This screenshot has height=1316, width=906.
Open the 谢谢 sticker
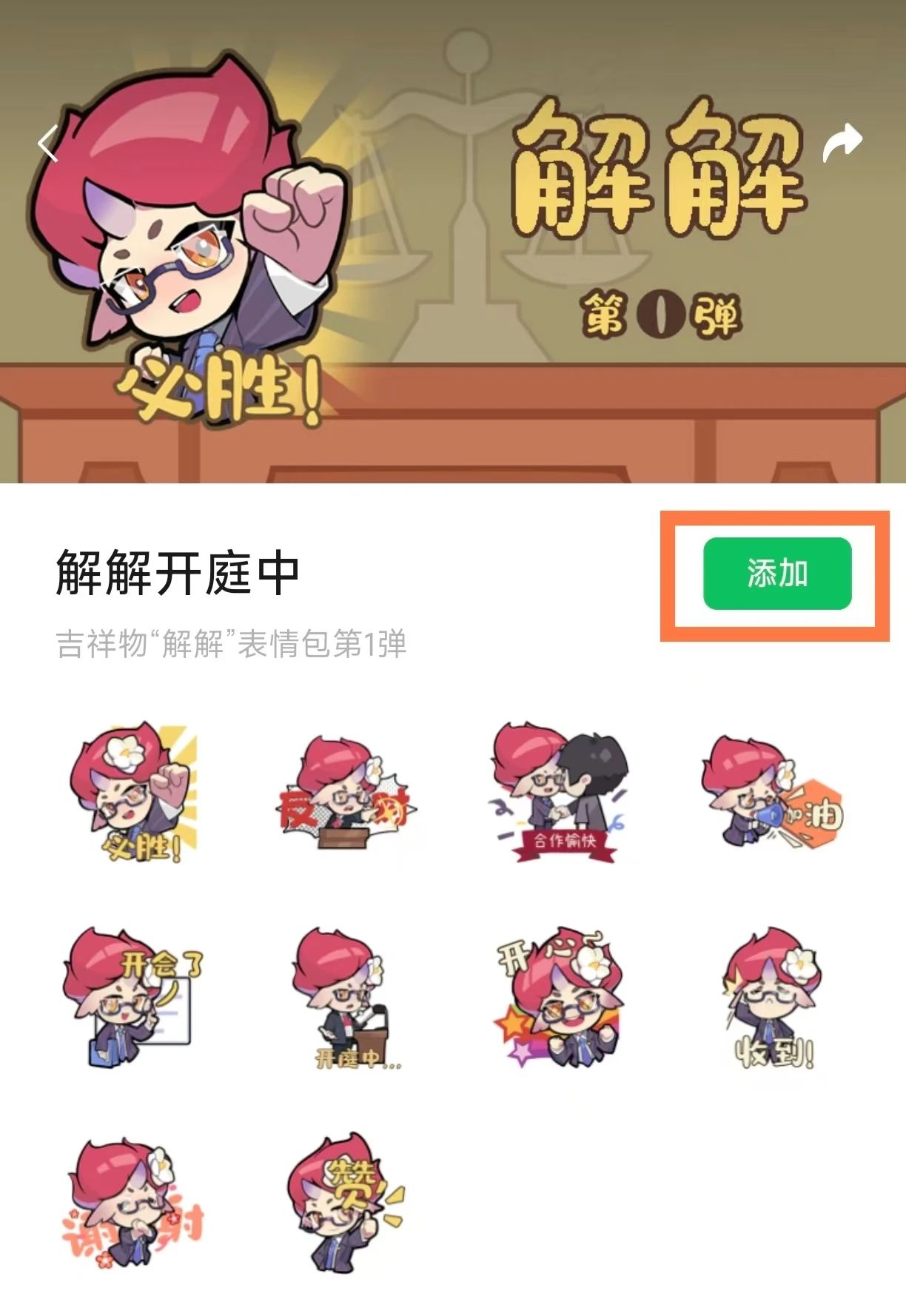pyautogui.click(x=132, y=1204)
